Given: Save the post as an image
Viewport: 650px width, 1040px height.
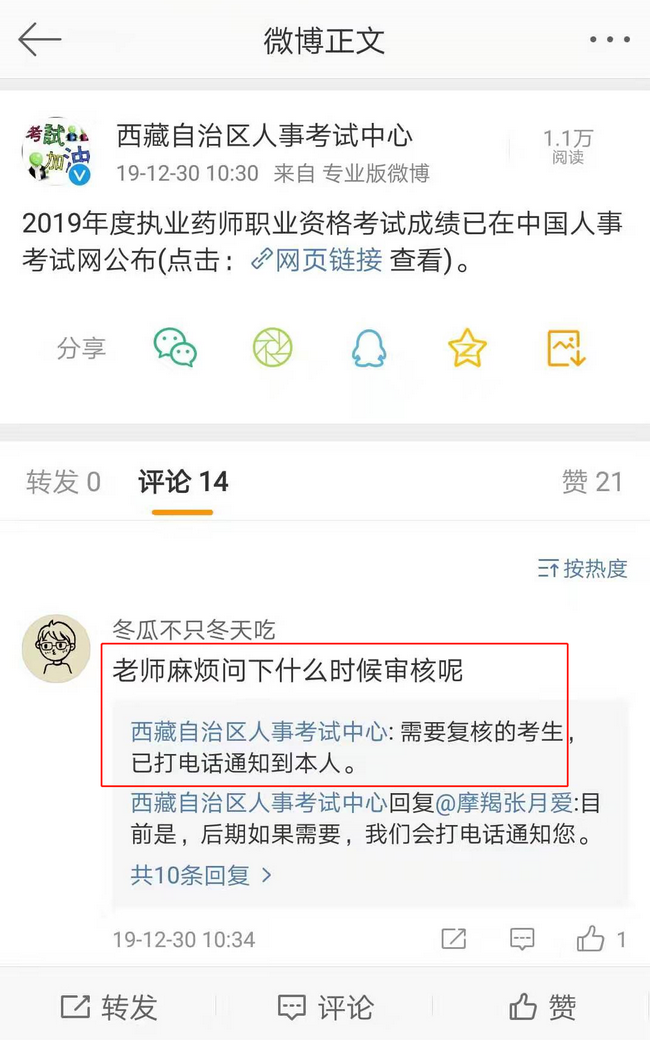Looking at the screenshot, I should 565,348.
